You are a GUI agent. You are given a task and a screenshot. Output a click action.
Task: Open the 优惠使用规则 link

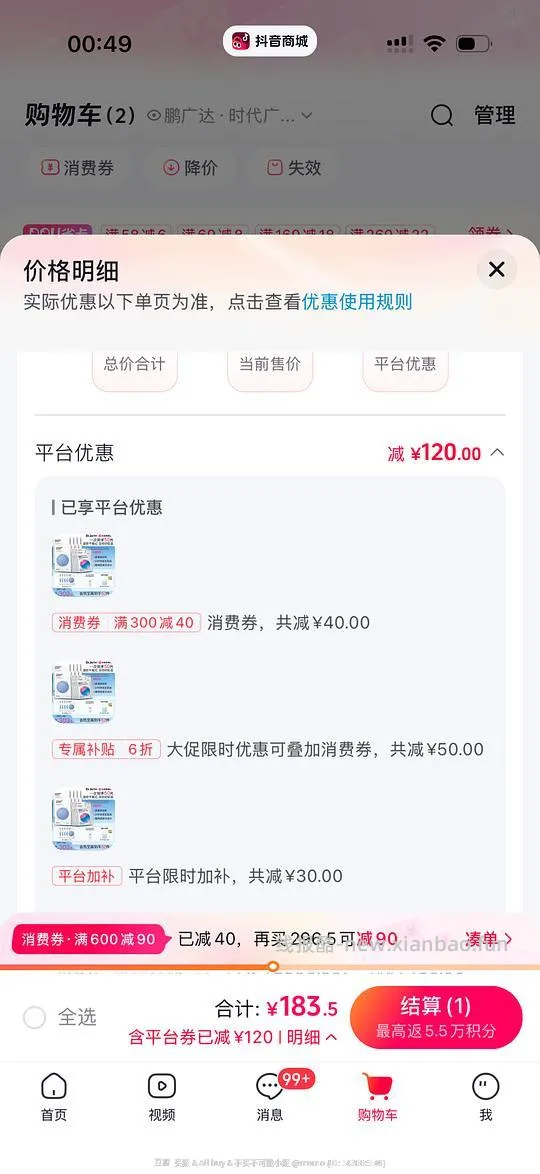pyautogui.click(x=357, y=302)
